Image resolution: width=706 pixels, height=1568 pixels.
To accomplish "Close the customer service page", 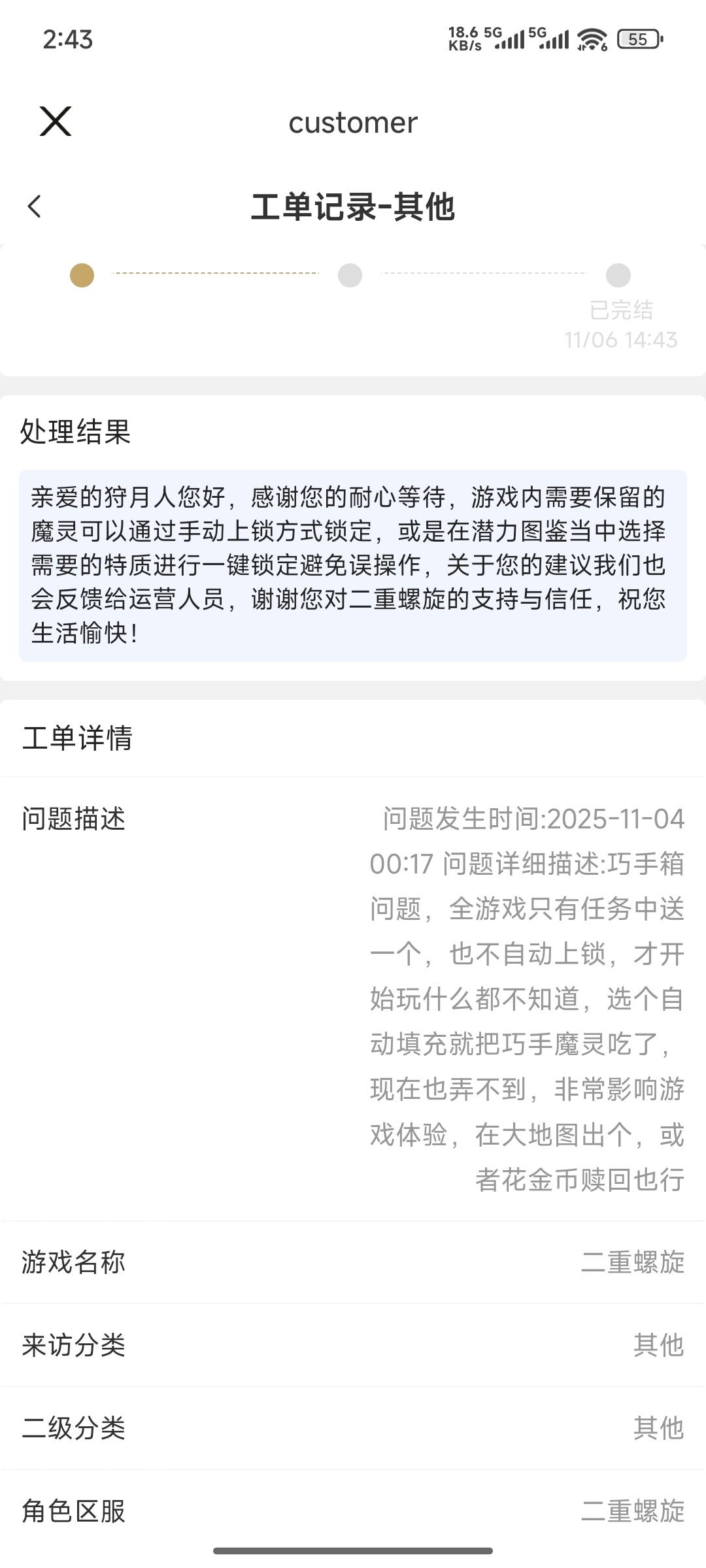I will [x=56, y=122].
